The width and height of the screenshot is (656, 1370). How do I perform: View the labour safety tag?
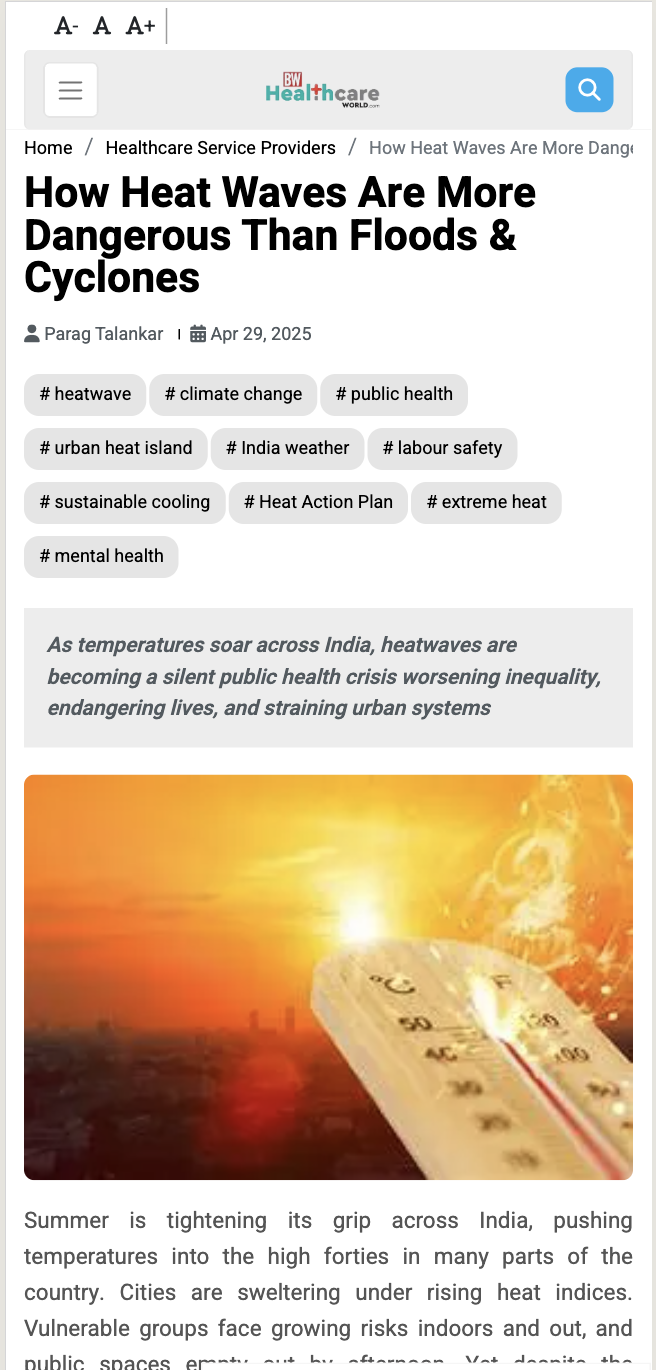[x=442, y=448]
